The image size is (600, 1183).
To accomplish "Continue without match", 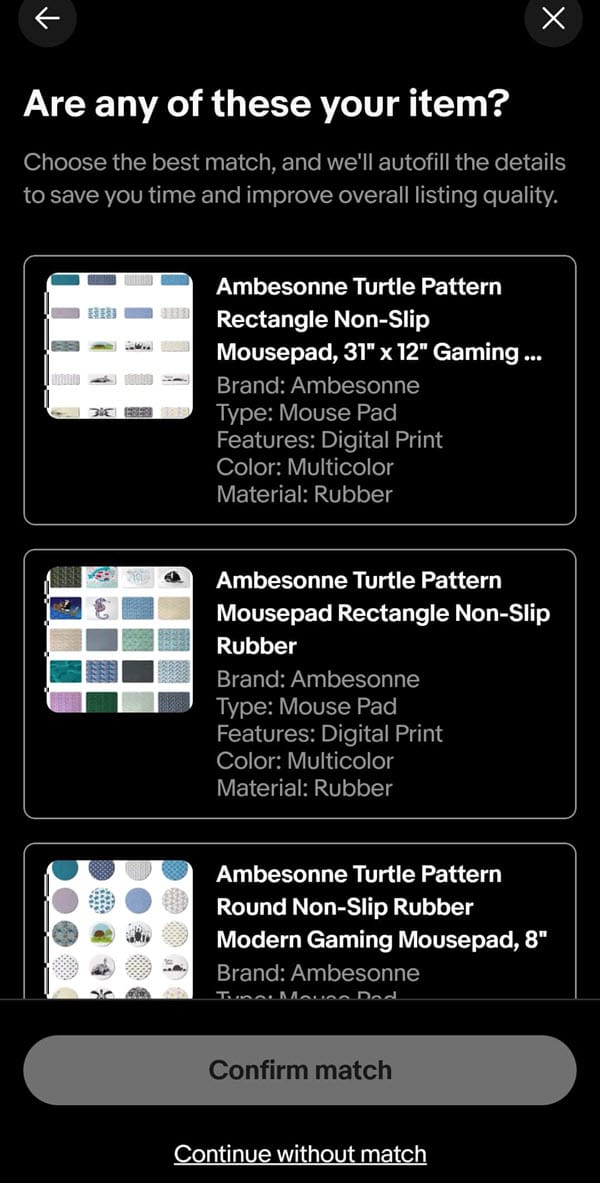I will (300, 1154).
